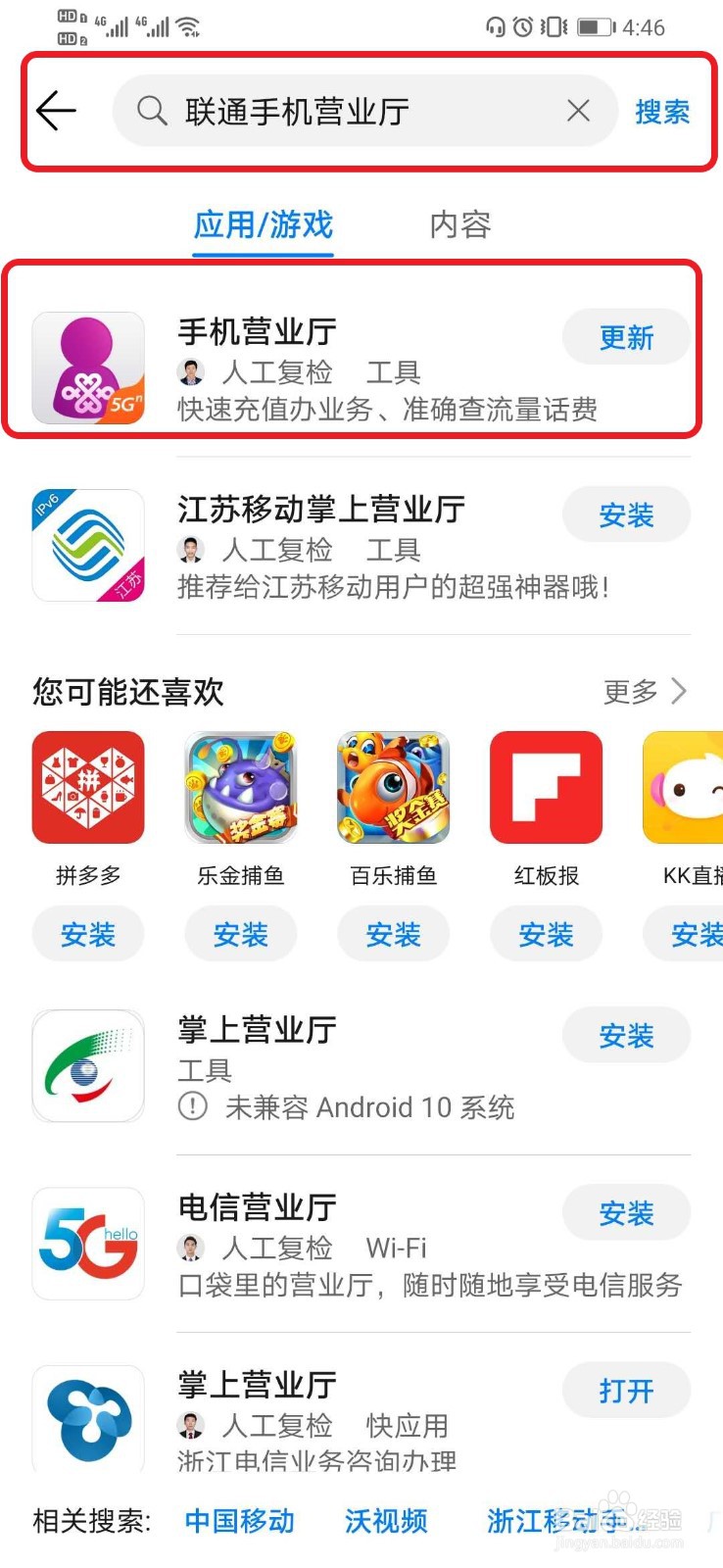
Task: Open the 乐金捕鱼 game icon
Action: [x=241, y=787]
